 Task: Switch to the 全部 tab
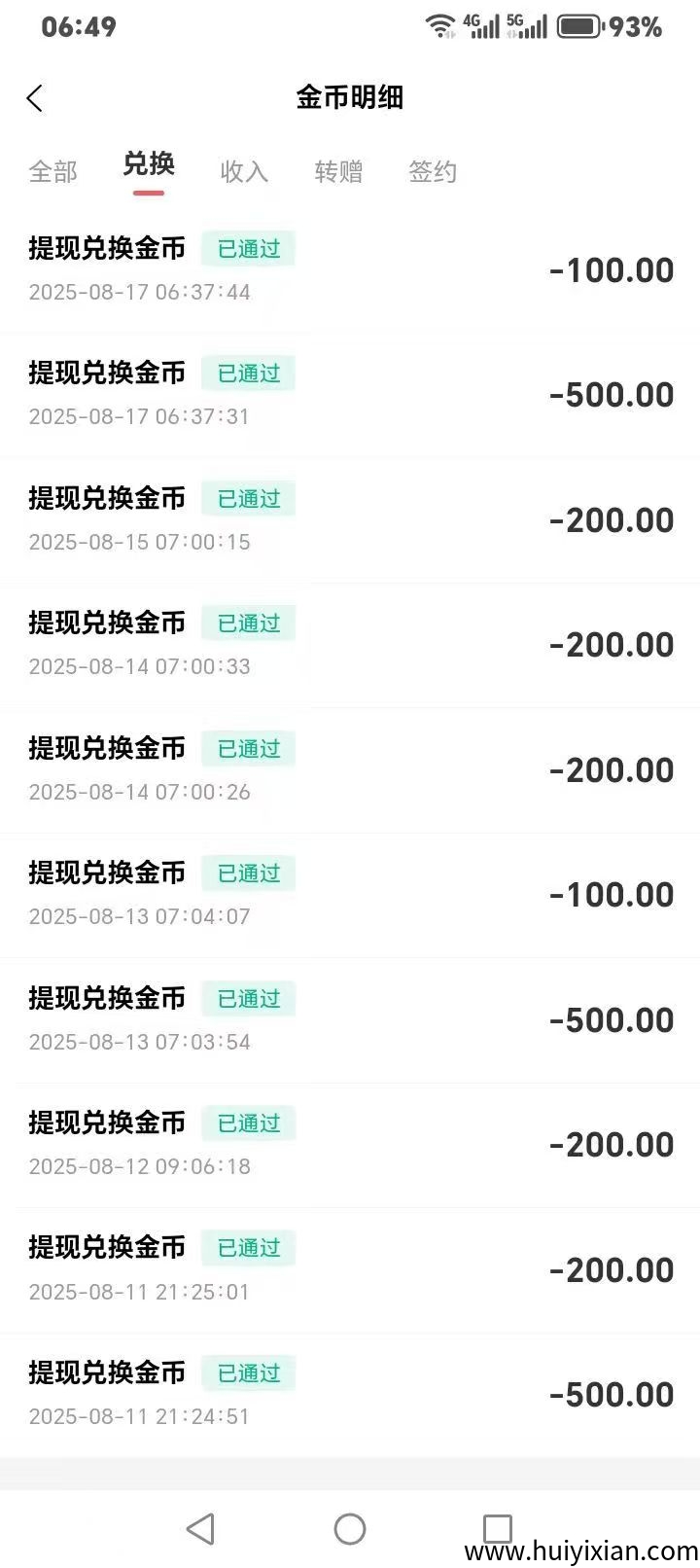click(52, 172)
